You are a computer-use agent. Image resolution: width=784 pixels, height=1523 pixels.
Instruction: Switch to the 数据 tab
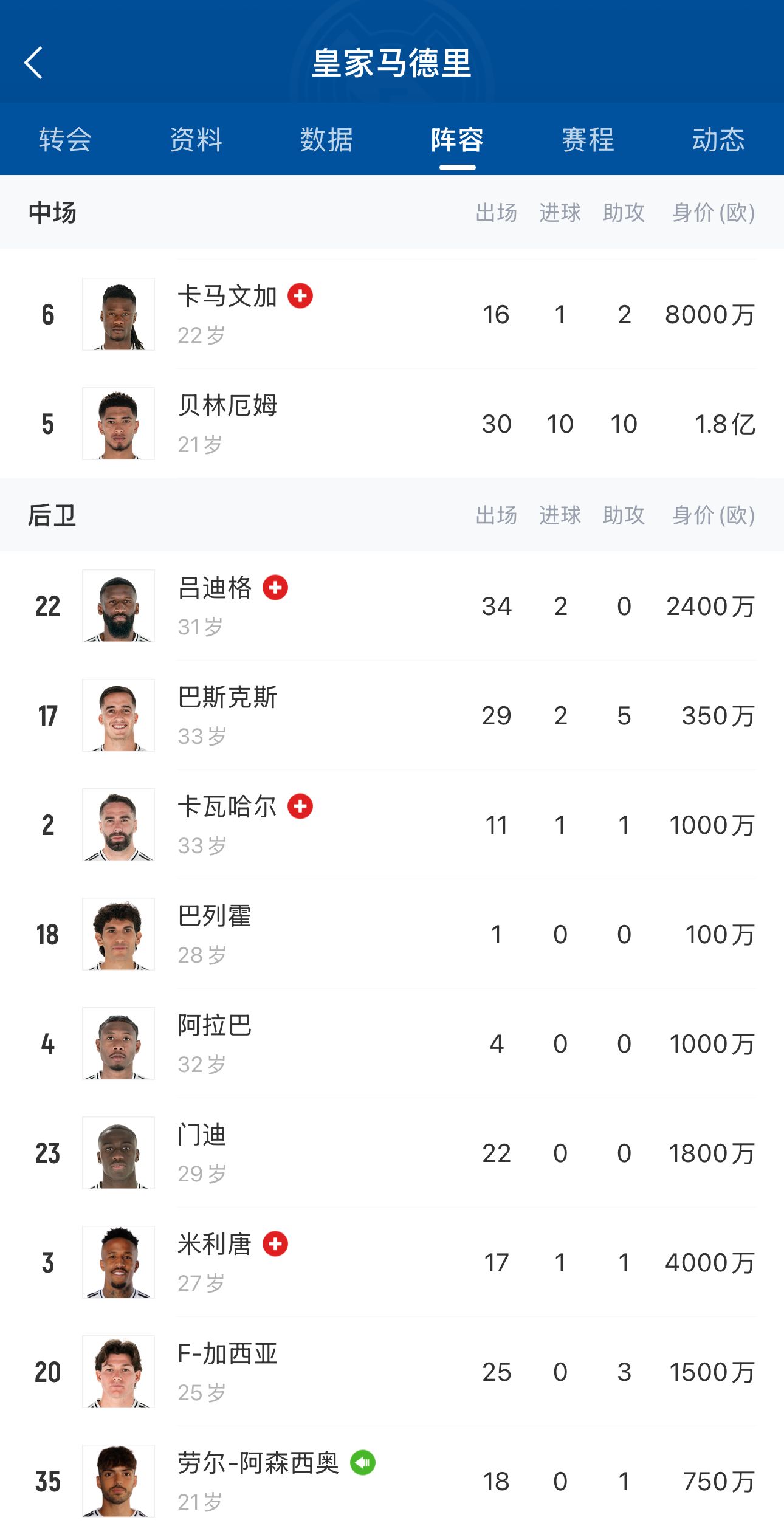pyautogui.click(x=326, y=140)
